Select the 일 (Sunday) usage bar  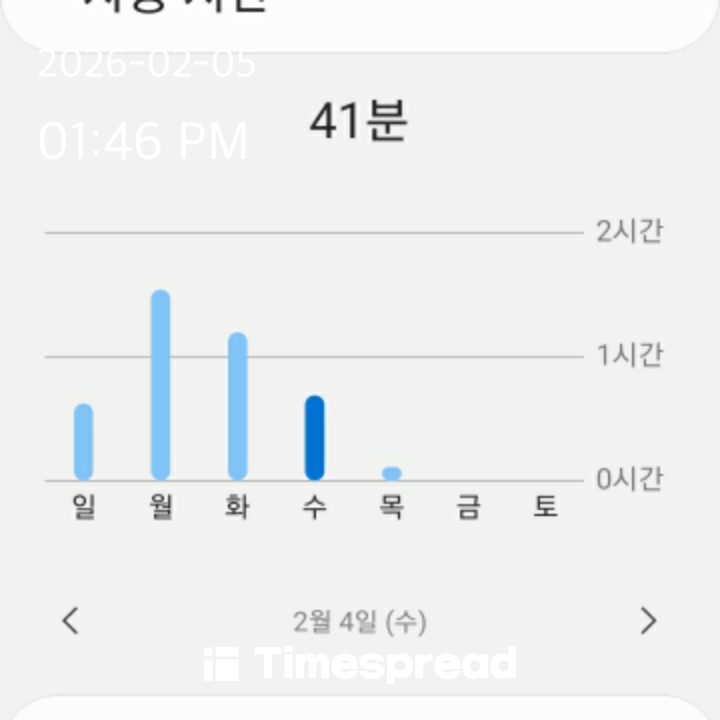coord(83,441)
